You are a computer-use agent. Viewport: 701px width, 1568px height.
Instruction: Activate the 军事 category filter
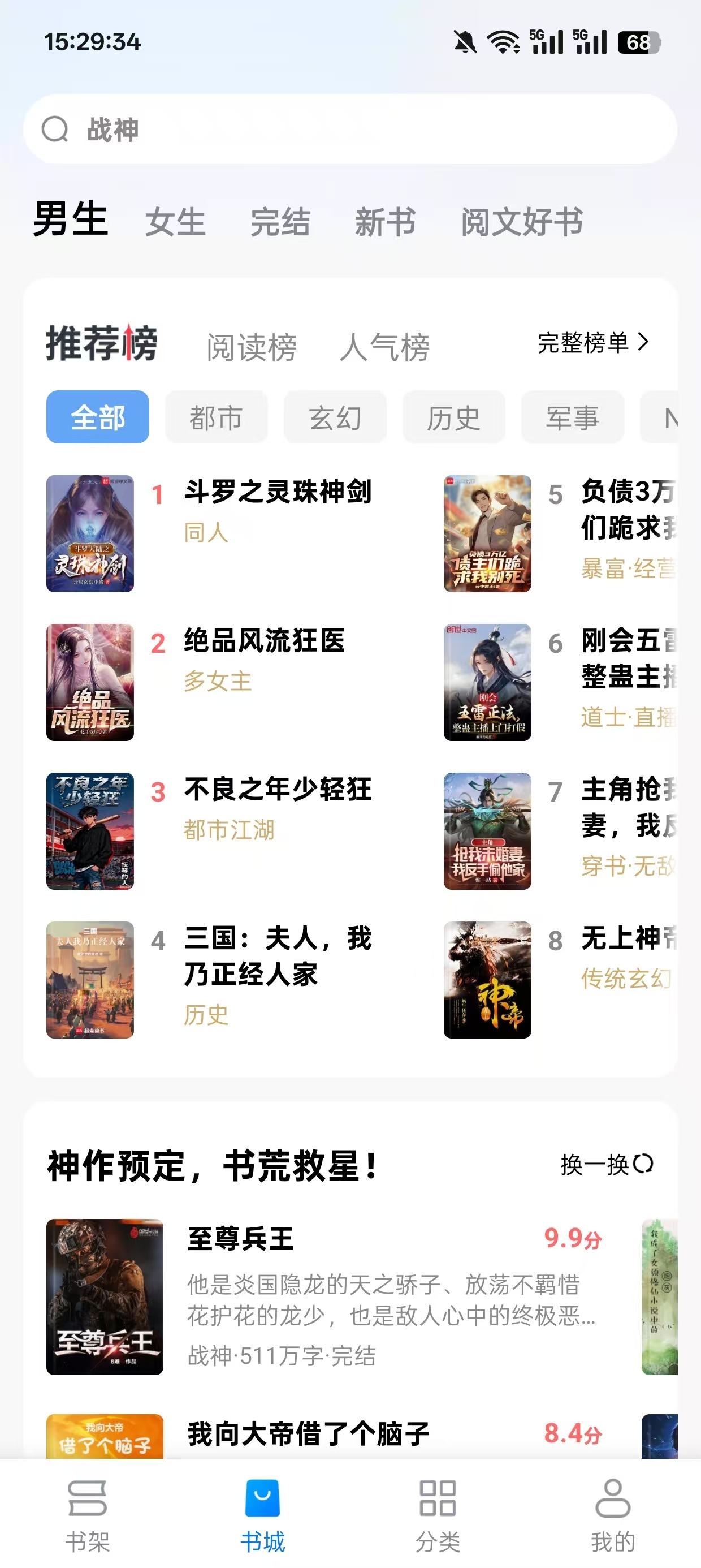click(x=573, y=417)
